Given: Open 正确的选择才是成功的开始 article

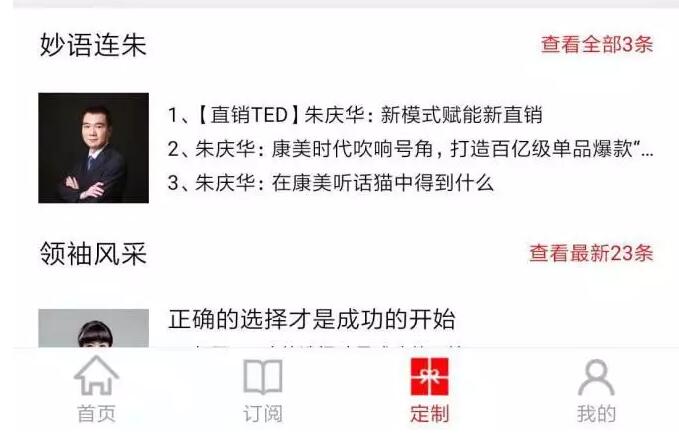Looking at the screenshot, I should point(312,319).
